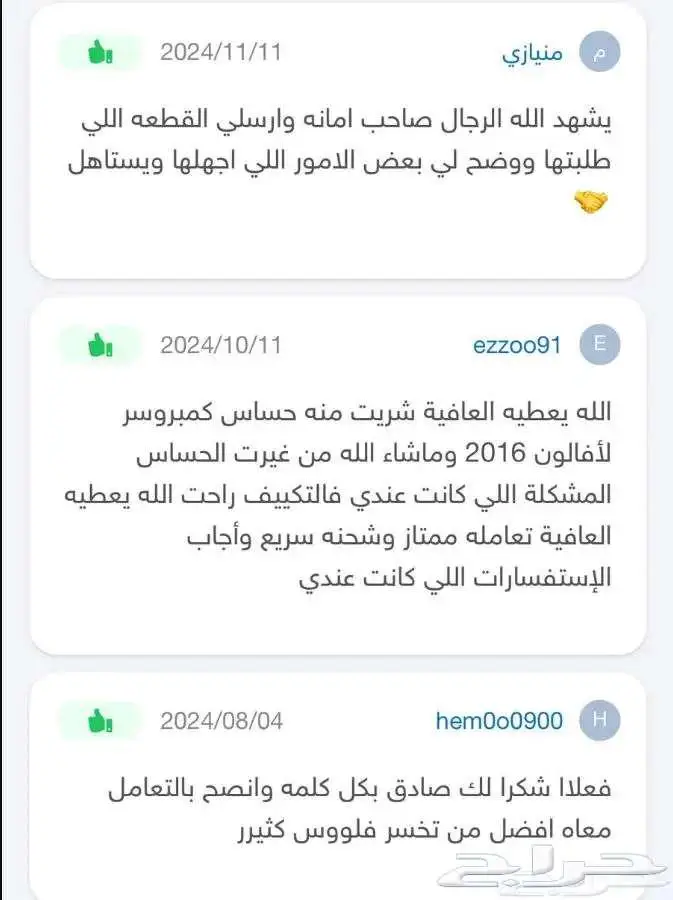673x900 pixels.
Task: Open ezzoo91's user profile
Action: [517, 345]
